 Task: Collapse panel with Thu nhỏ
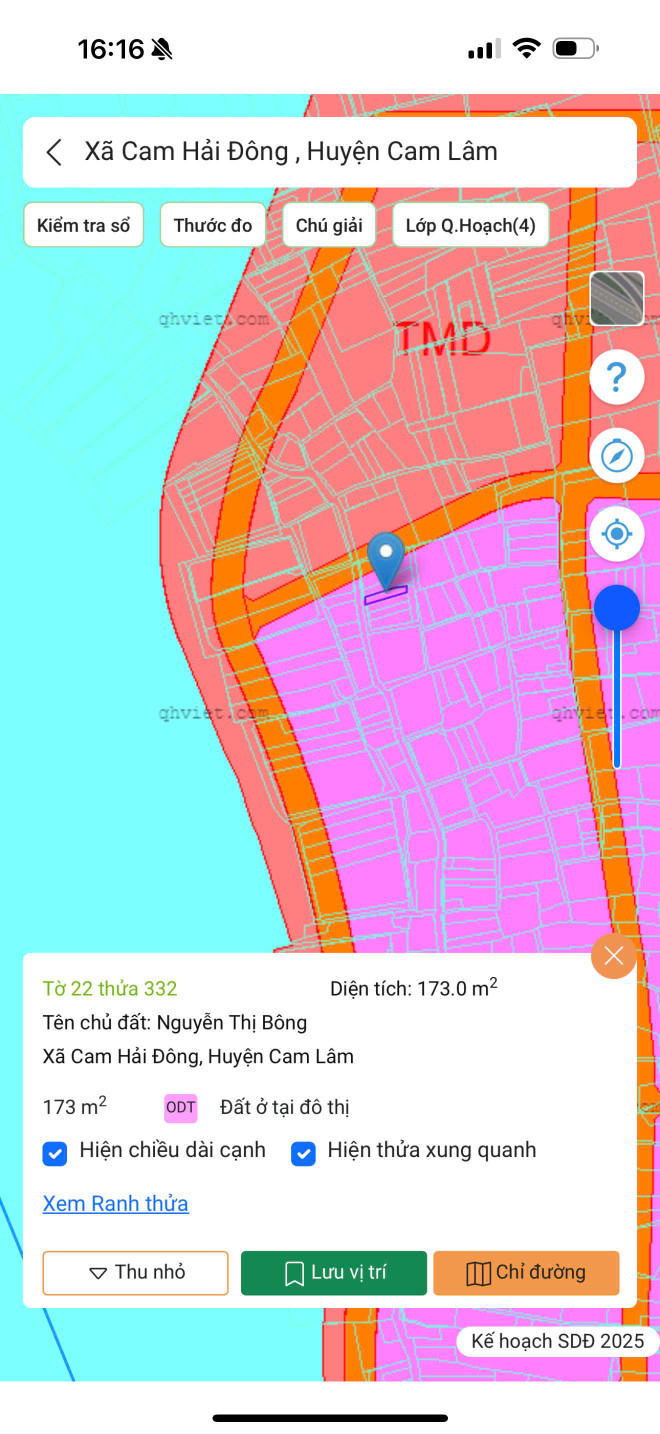pos(135,1273)
